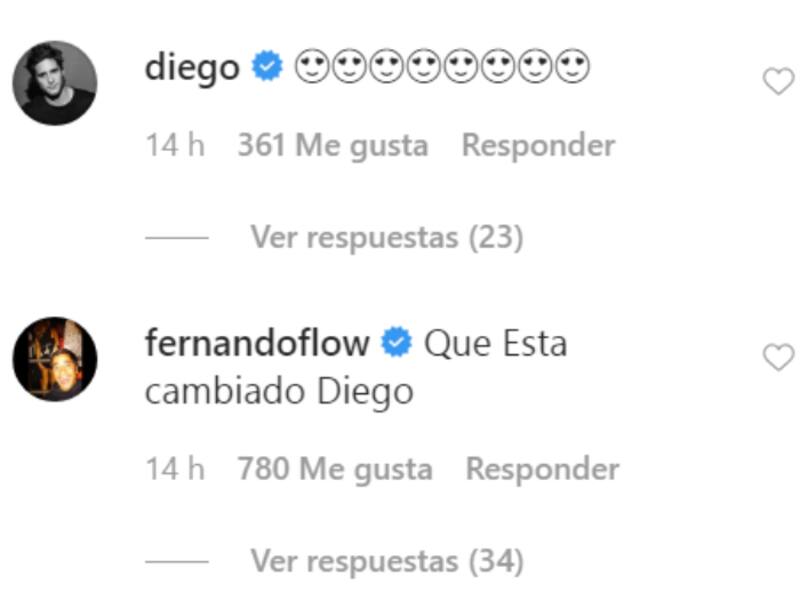Viewport: 800px width, 600px height.
Task: Reply to fernandoflow's comment
Action: (542, 469)
